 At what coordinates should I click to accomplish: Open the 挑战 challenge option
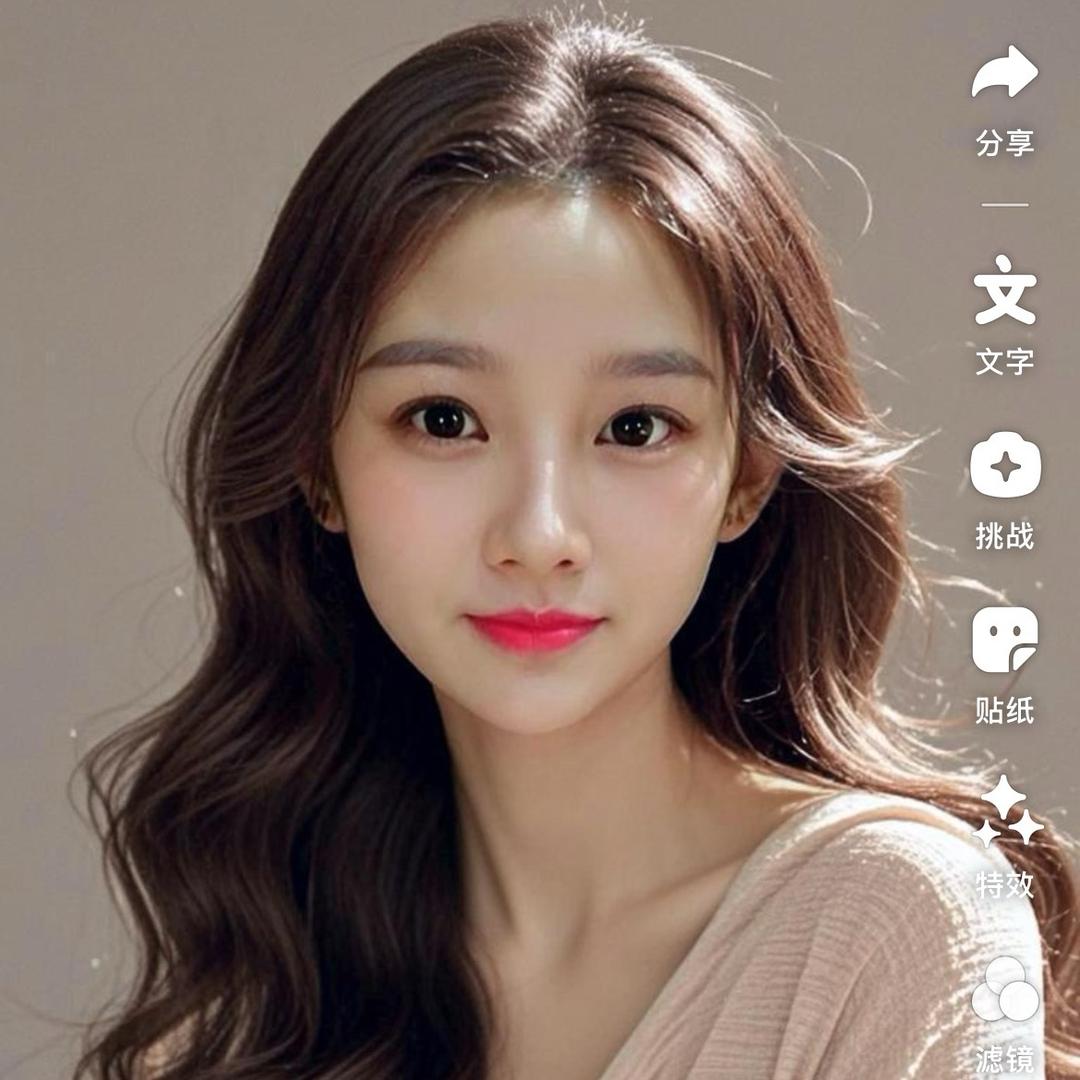tap(1005, 464)
